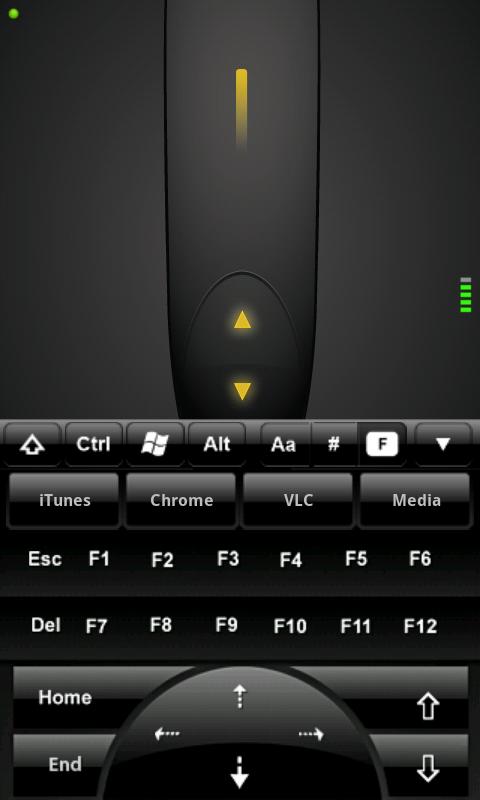Image resolution: width=480 pixels, height=800 pixels.
Task: Switch to the Aa letters keyboard
Action: click(x=284, y=444)
